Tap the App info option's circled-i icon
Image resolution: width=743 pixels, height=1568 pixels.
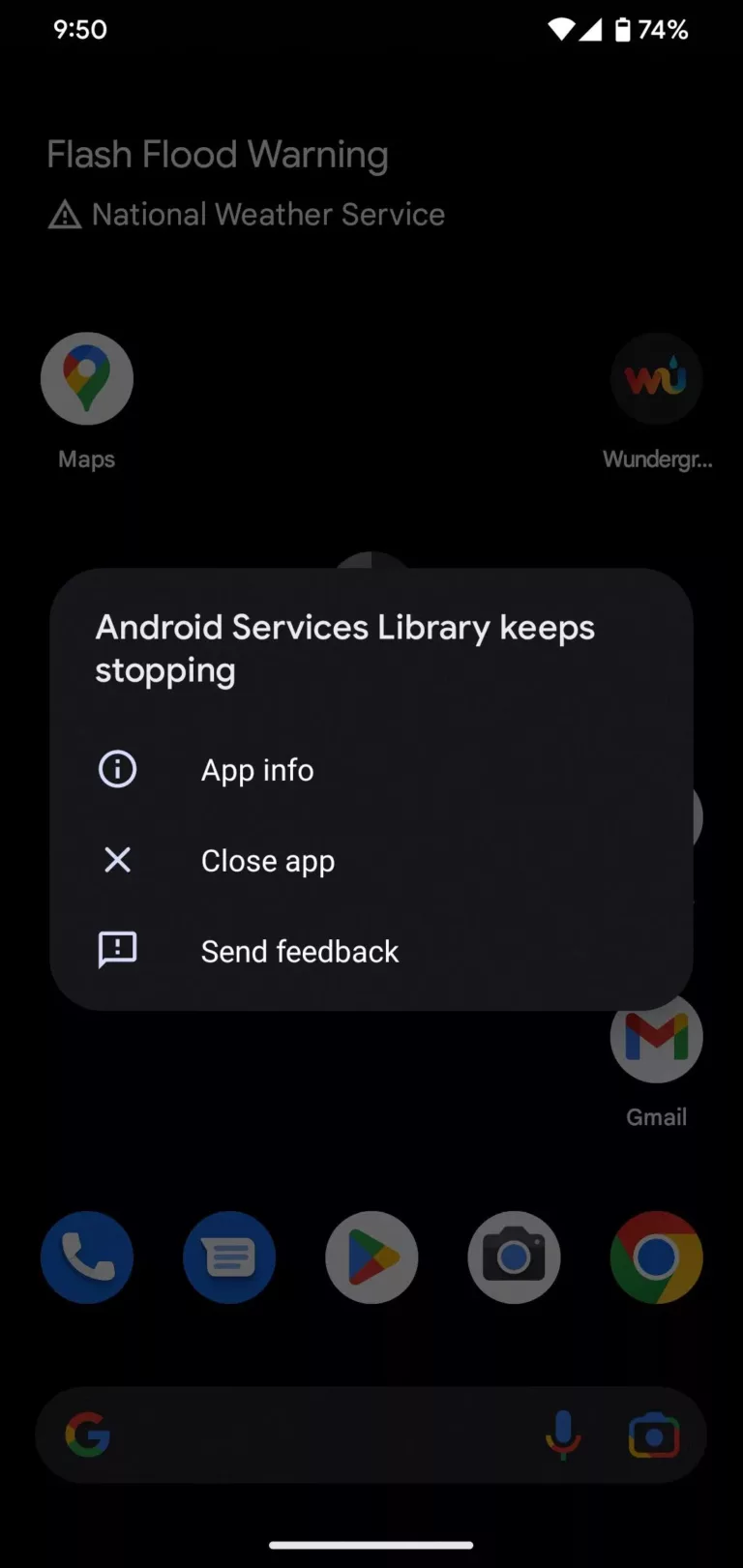tap(116, 769)
